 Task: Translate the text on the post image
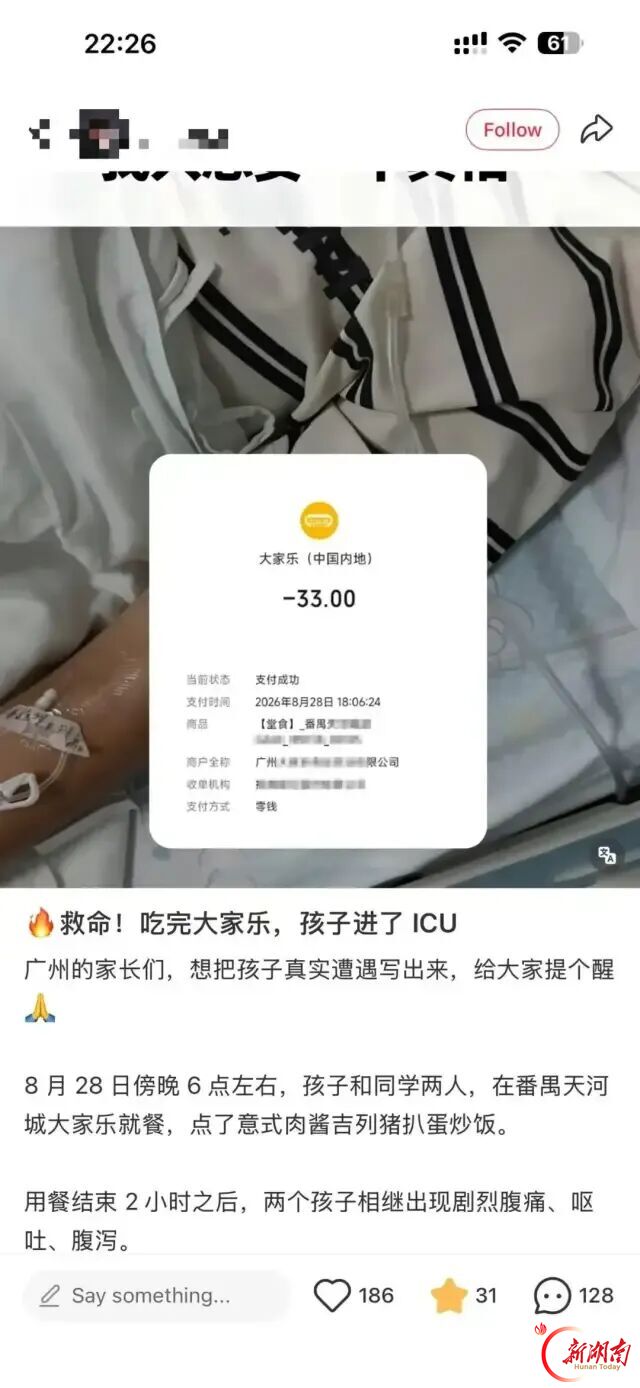tap(606, 855)
